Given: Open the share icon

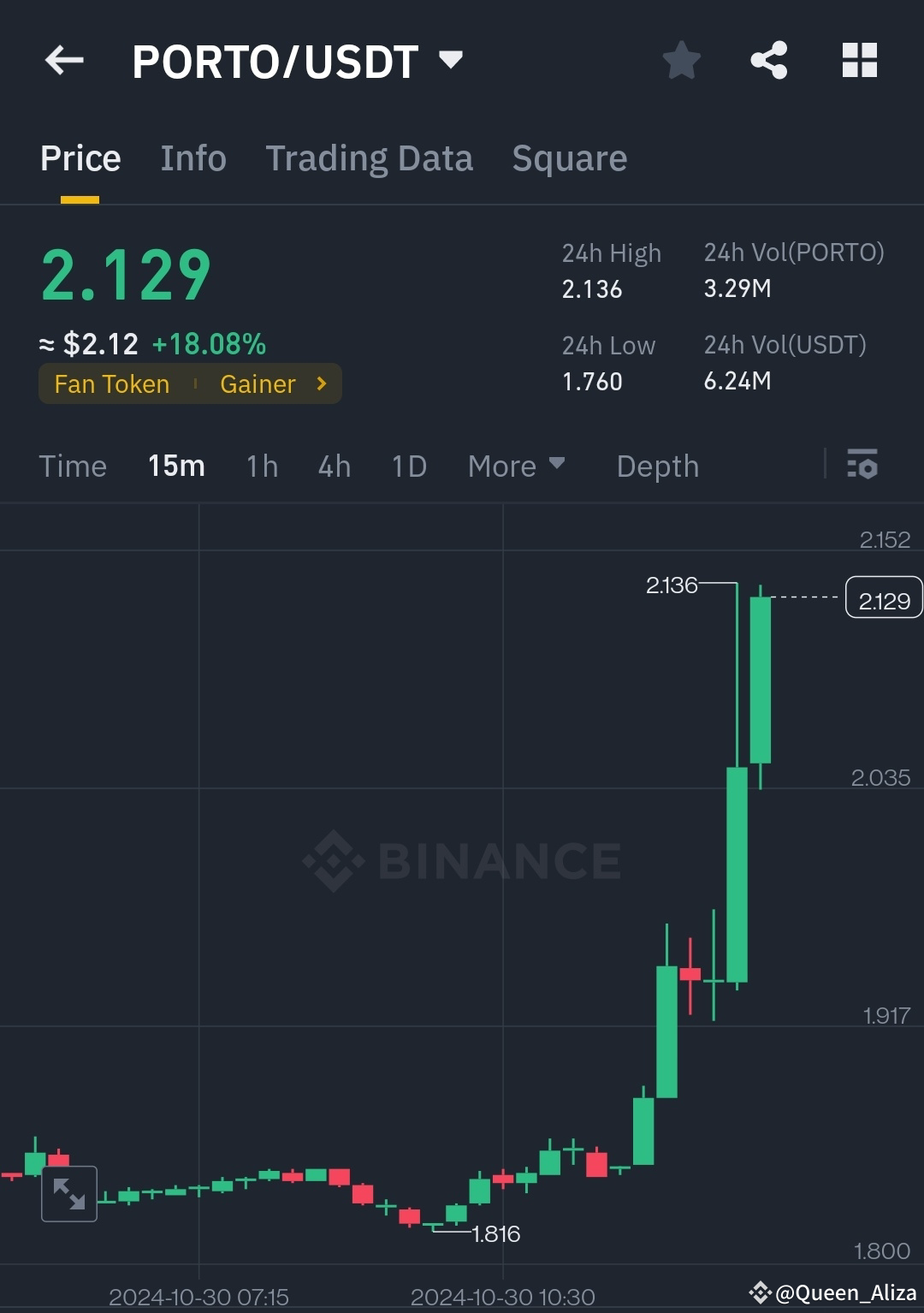Looking at the screenshot, I should pos(769,60).
